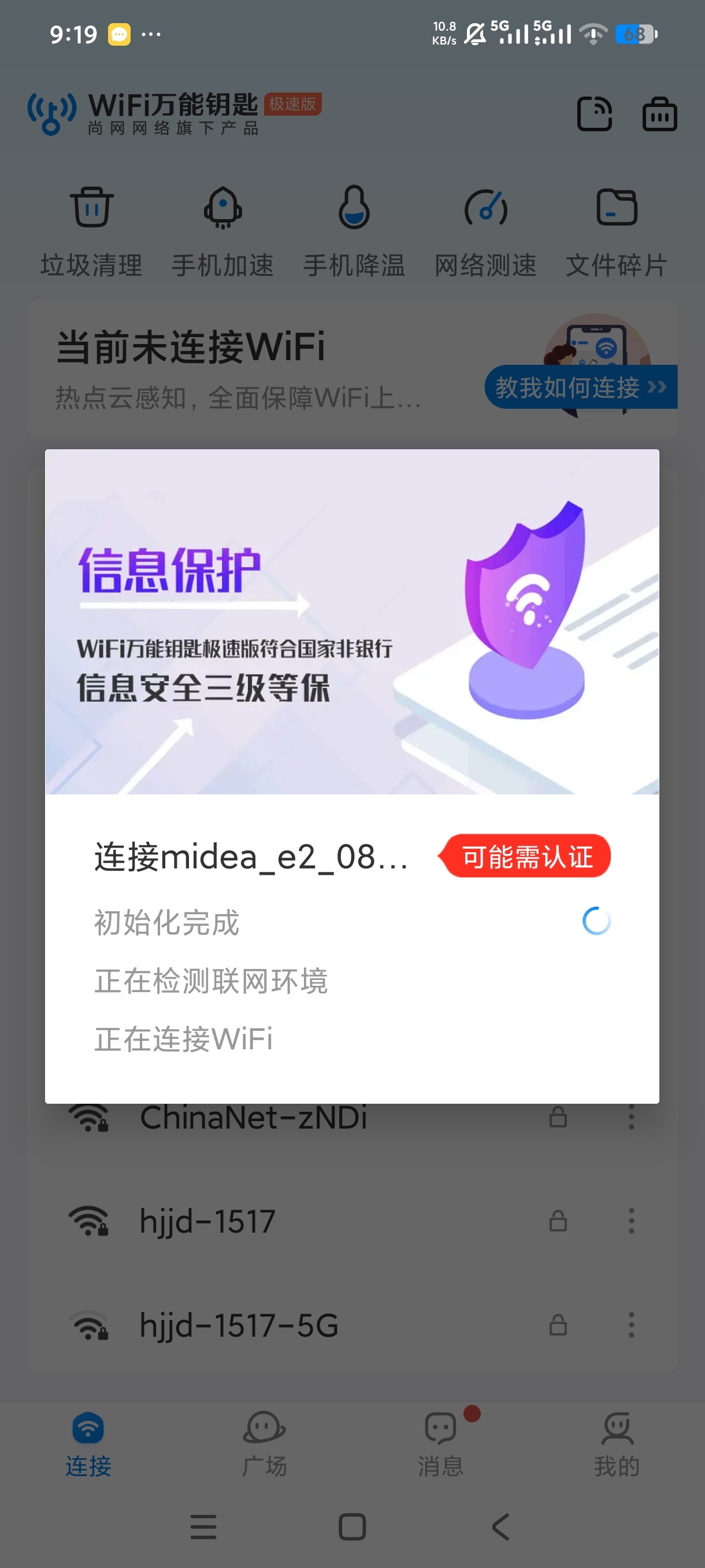
Task: Open more options for hjjd-1517-5G
Action: point(632,1325)
